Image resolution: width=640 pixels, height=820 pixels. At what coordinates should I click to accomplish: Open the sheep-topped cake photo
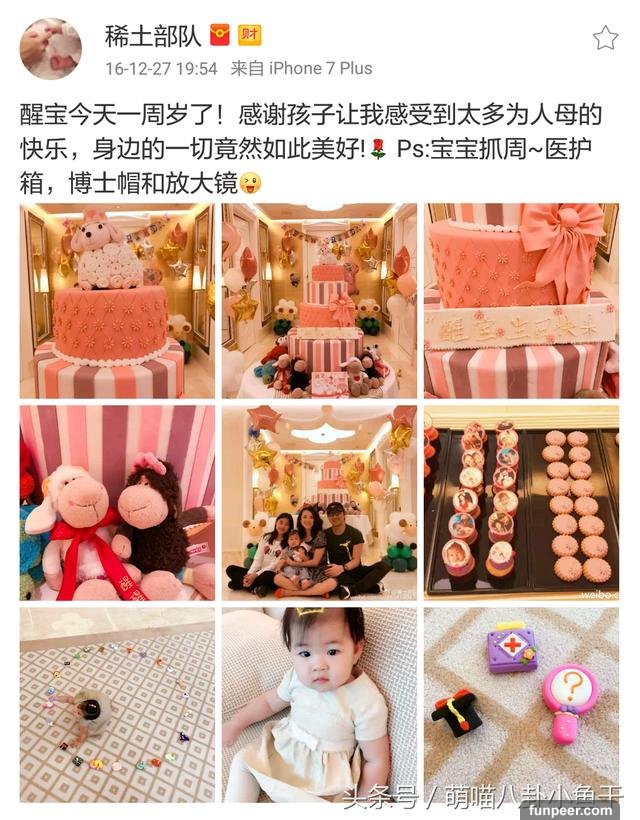tap(117, 301)
